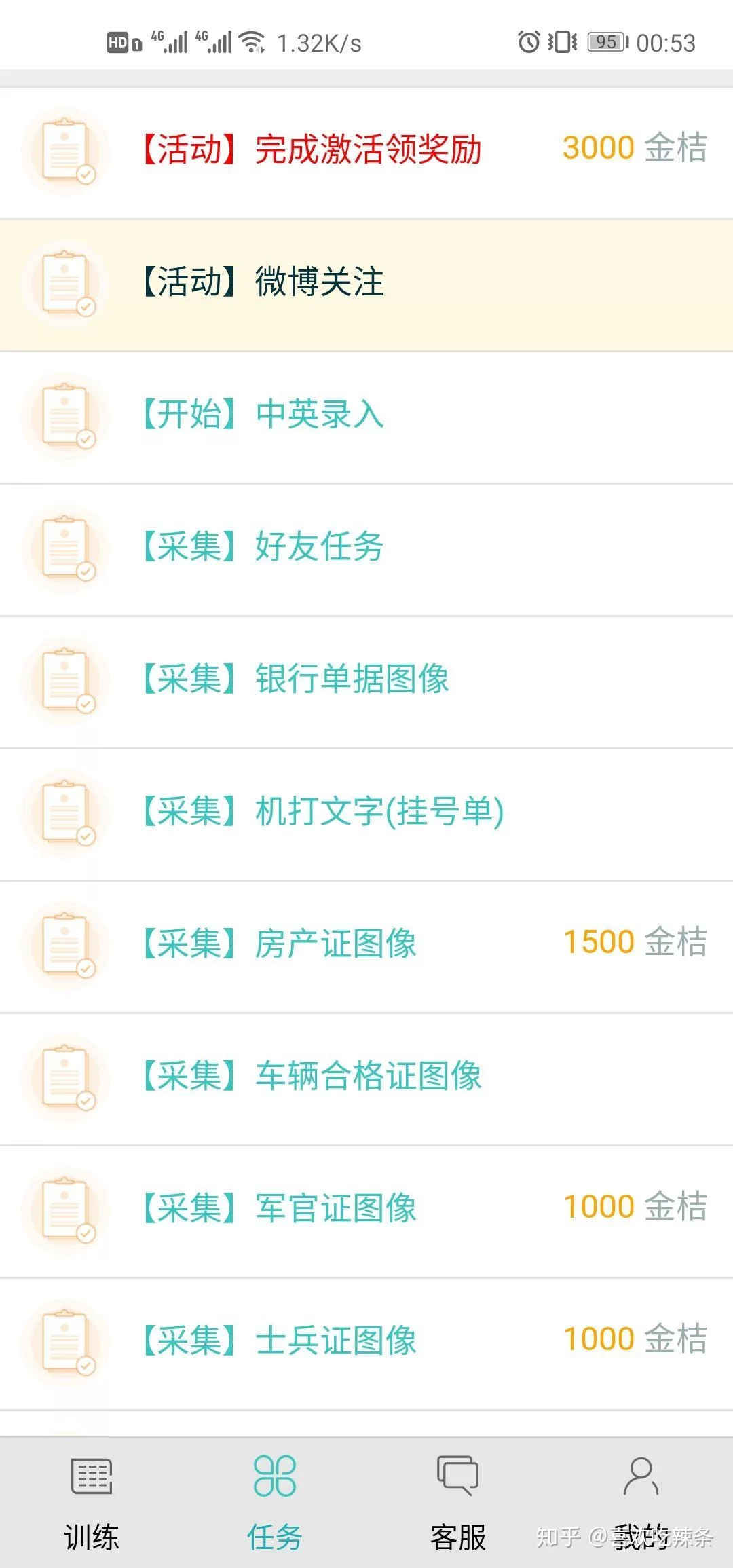733x1568 pixels.
Task: Tap the 我的 profile person icon
Action: click(640, 1476)
